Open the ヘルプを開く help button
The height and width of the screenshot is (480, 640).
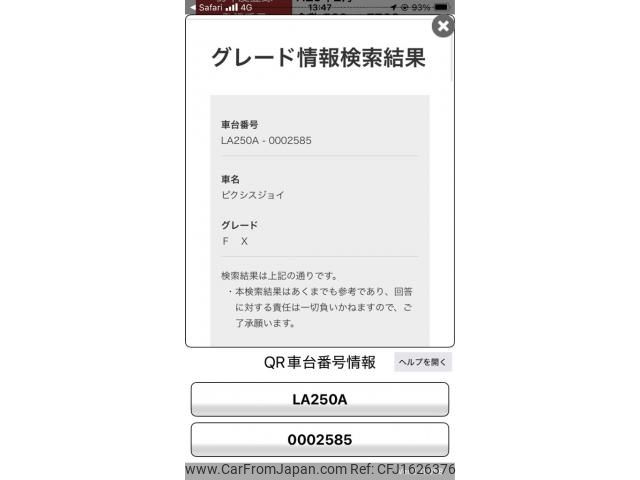[423, 362]
